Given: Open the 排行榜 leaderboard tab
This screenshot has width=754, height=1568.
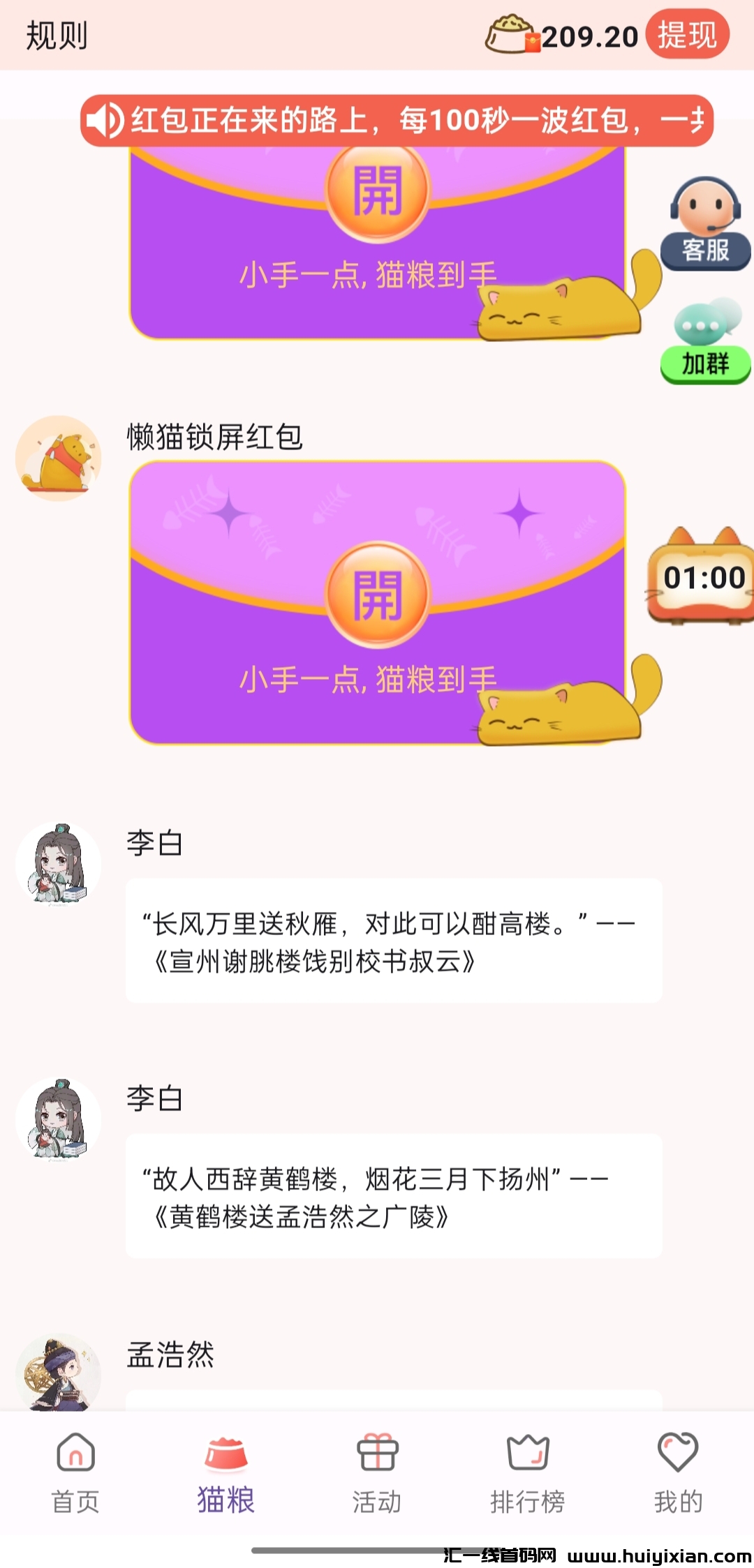Looking at the screenshot, I should pos(528,1472).
